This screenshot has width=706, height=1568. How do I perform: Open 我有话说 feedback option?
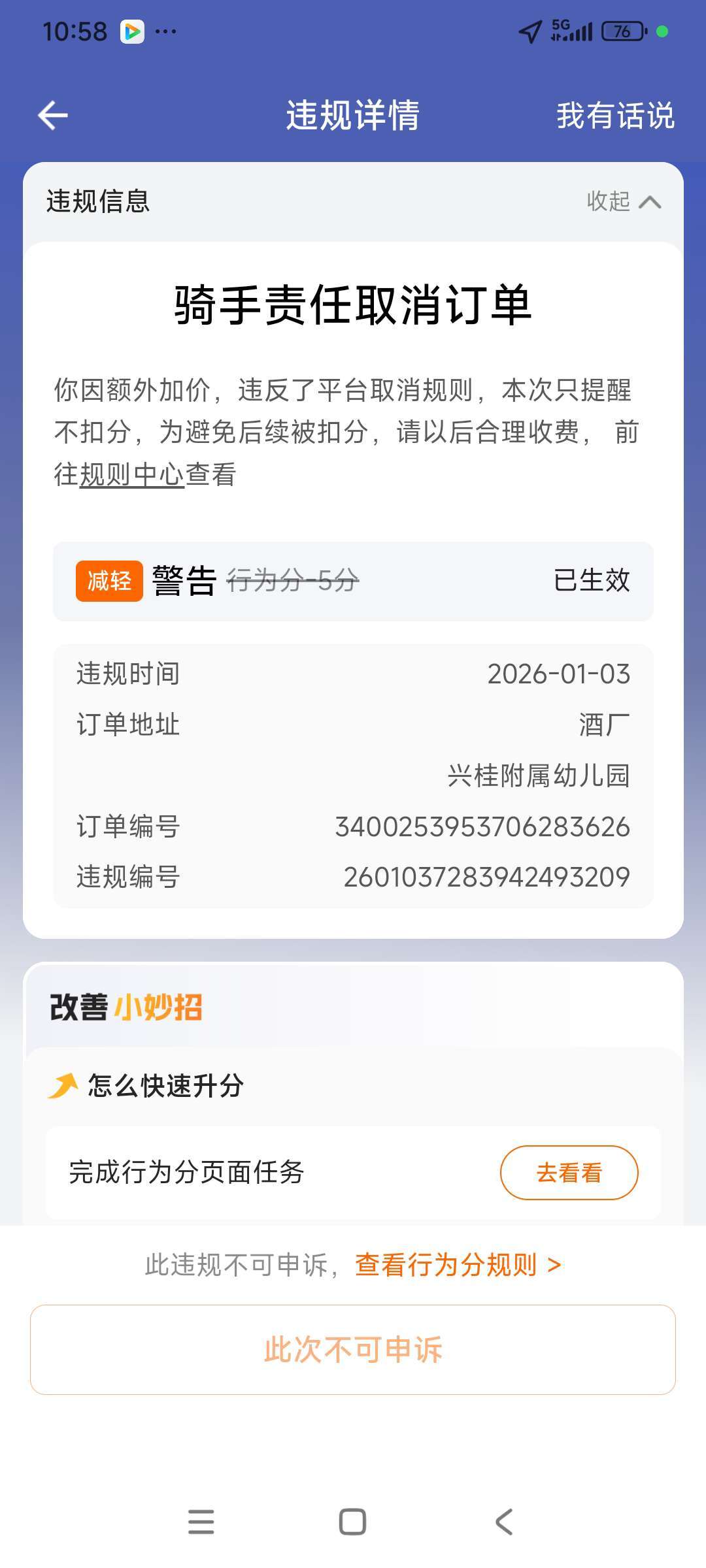tap(614, 116)
